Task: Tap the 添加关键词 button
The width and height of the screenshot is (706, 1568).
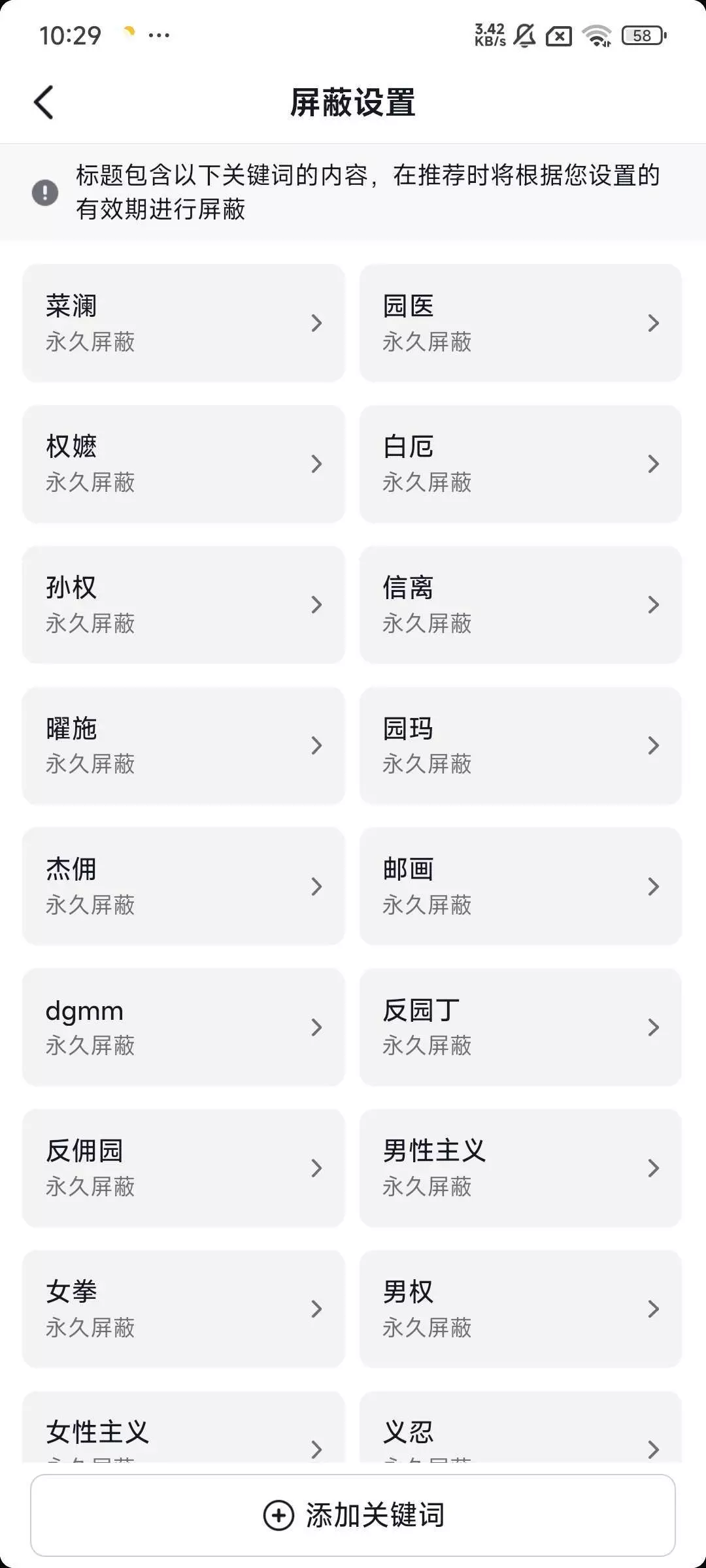Action: click(x=353, y=1515)
